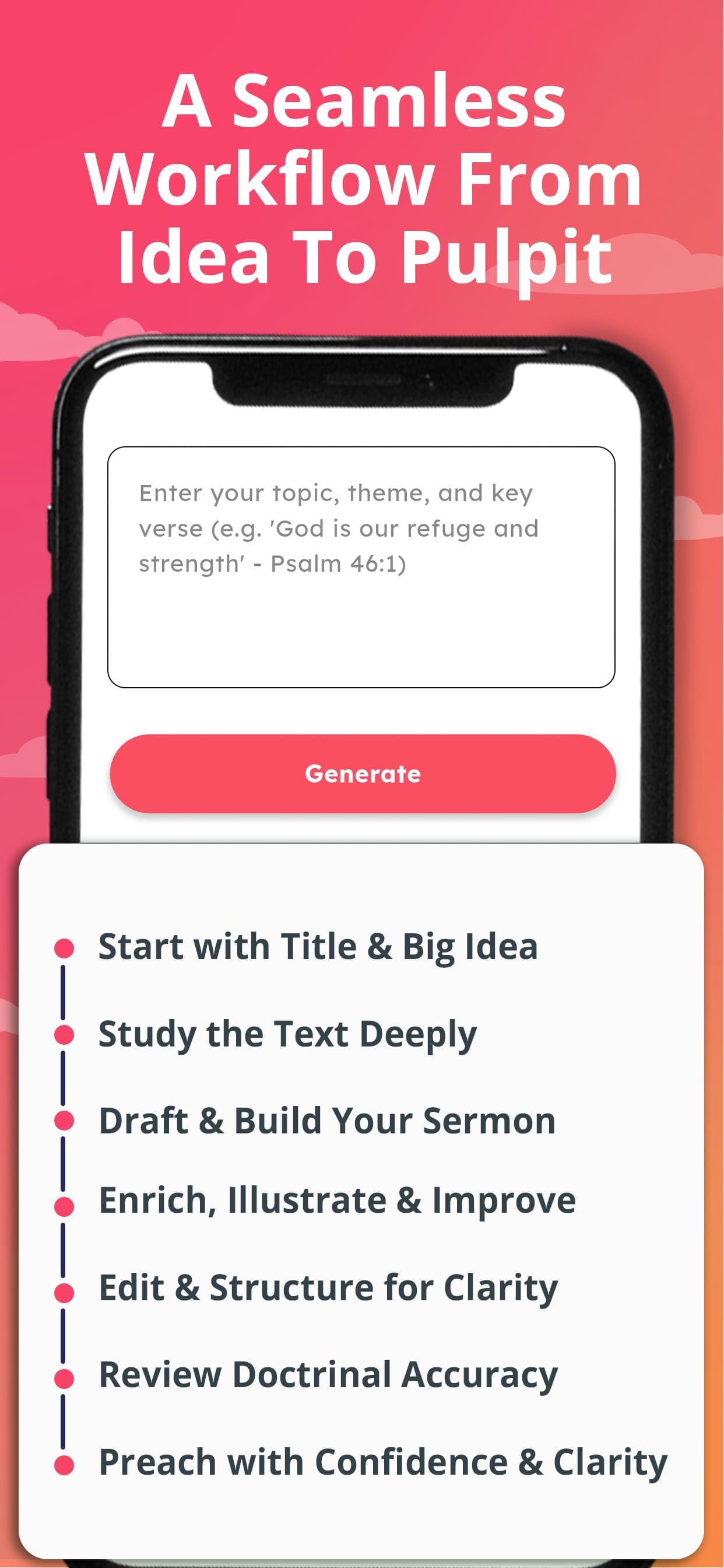
Task: Click the dot beside 'Draft & Build Your Sermon'
Action: point(64,1121)
